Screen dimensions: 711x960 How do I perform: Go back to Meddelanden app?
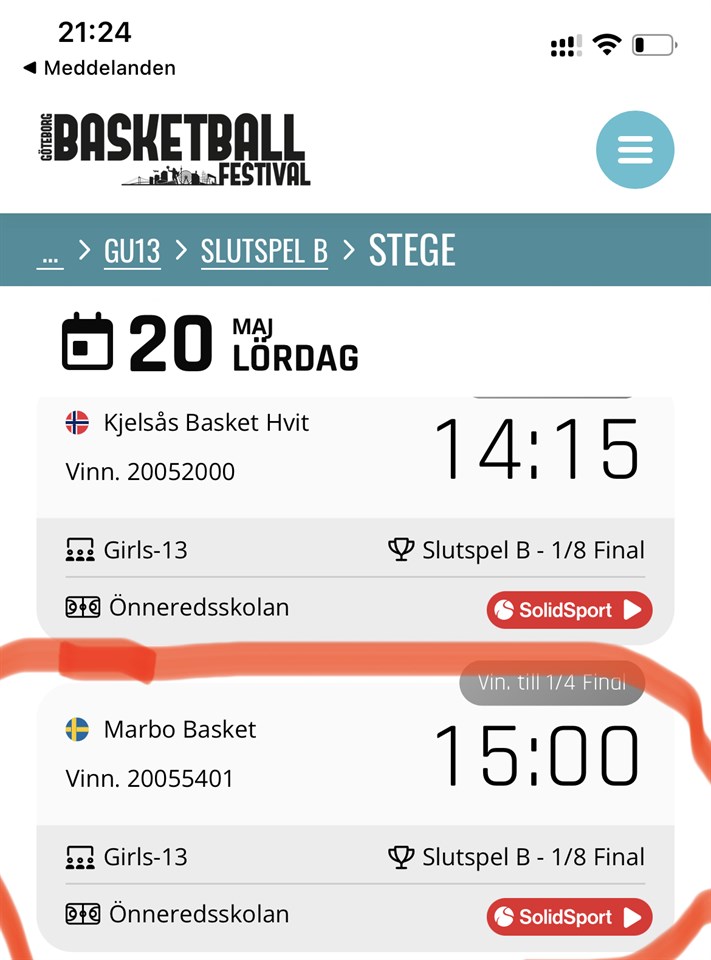point(99,68)
